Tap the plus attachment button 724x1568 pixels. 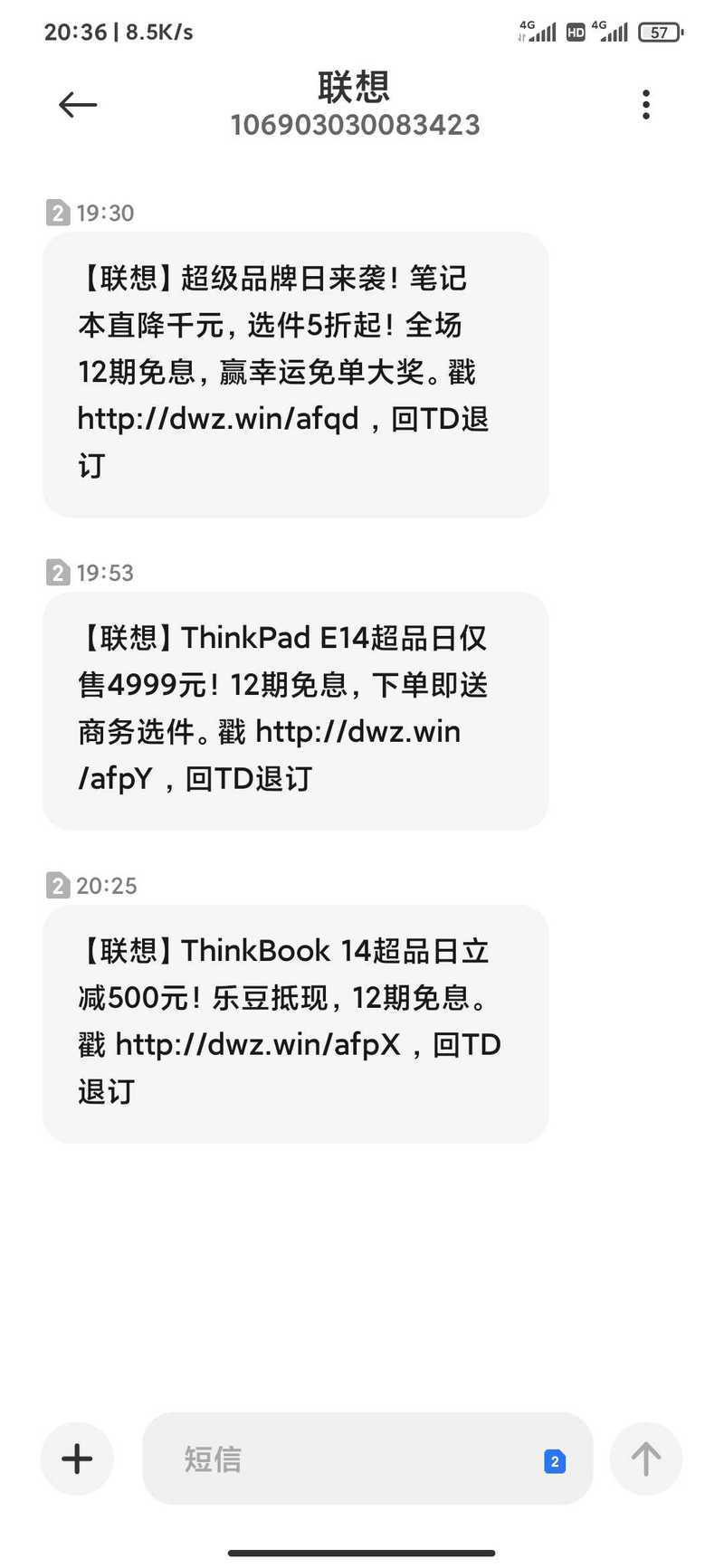pyautogui.click(x=77, y=1459)
